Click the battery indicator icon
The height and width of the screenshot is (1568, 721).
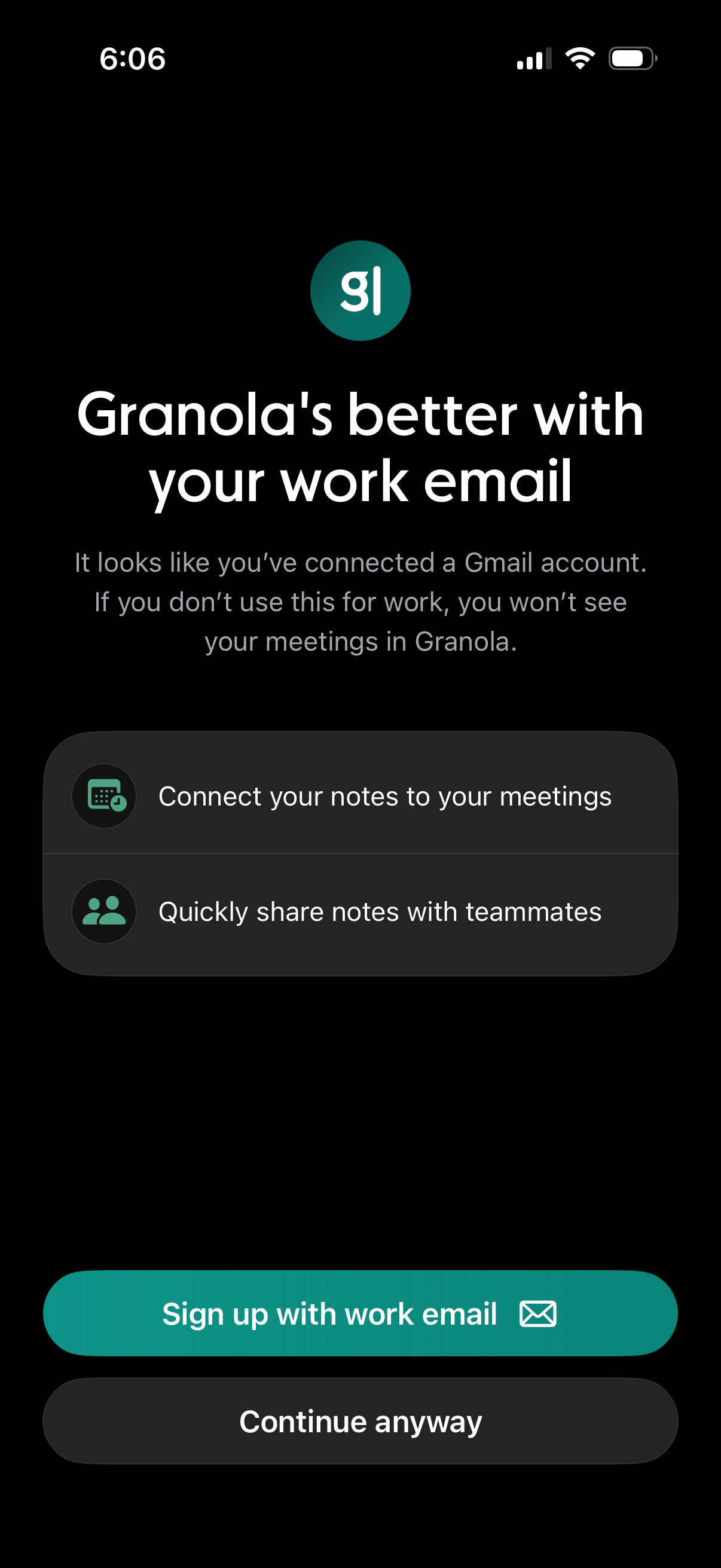pos(630,59)
